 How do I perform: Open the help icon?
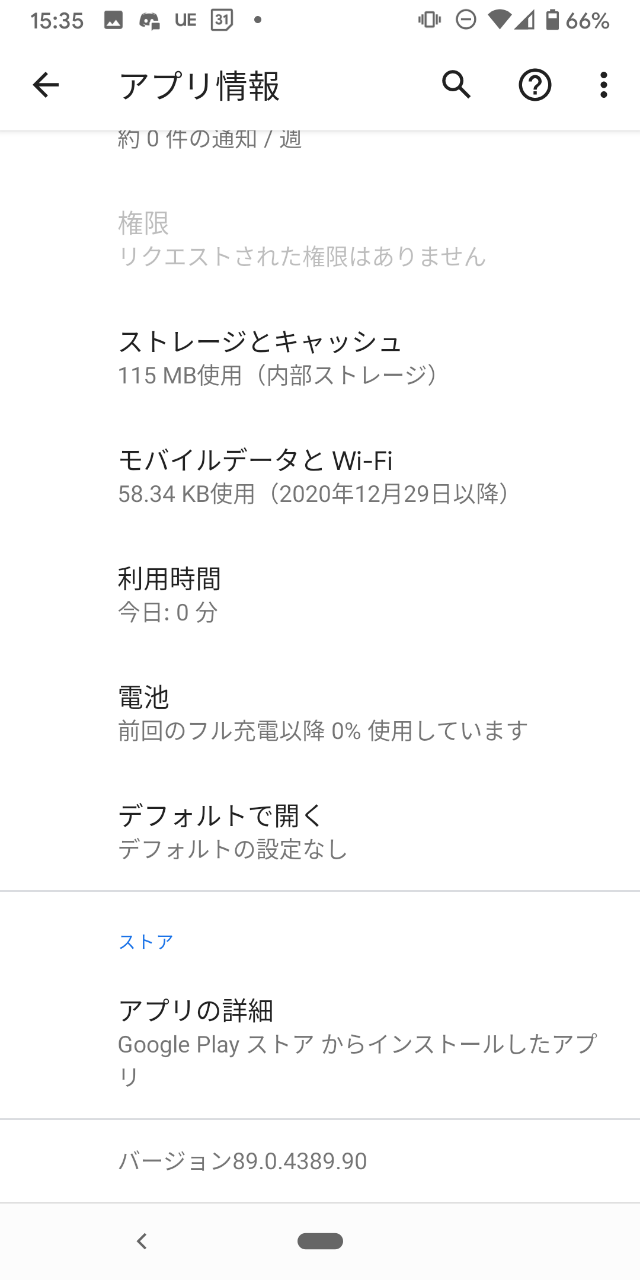tap(535, 86)
